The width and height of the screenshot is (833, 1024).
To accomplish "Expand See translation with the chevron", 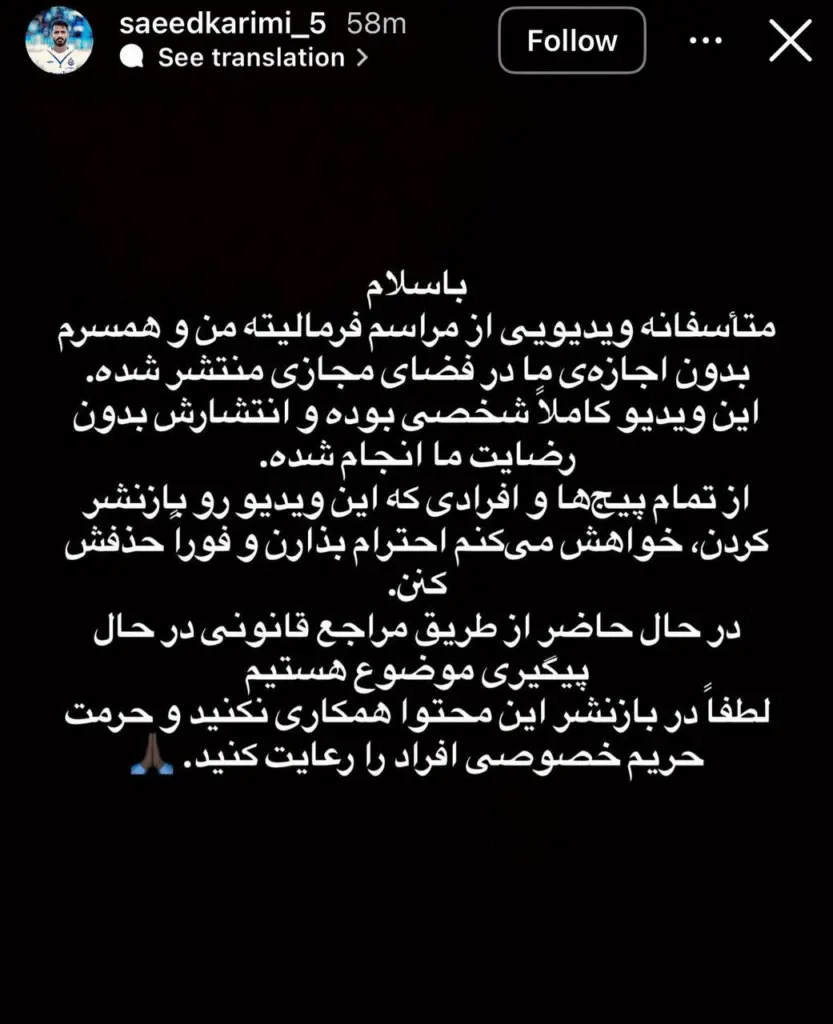I will 362,59.
